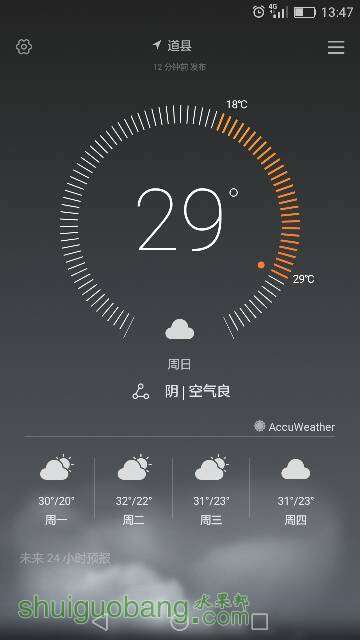Open recent apps with the square button
Screen dimensions: 360x640
260,621
